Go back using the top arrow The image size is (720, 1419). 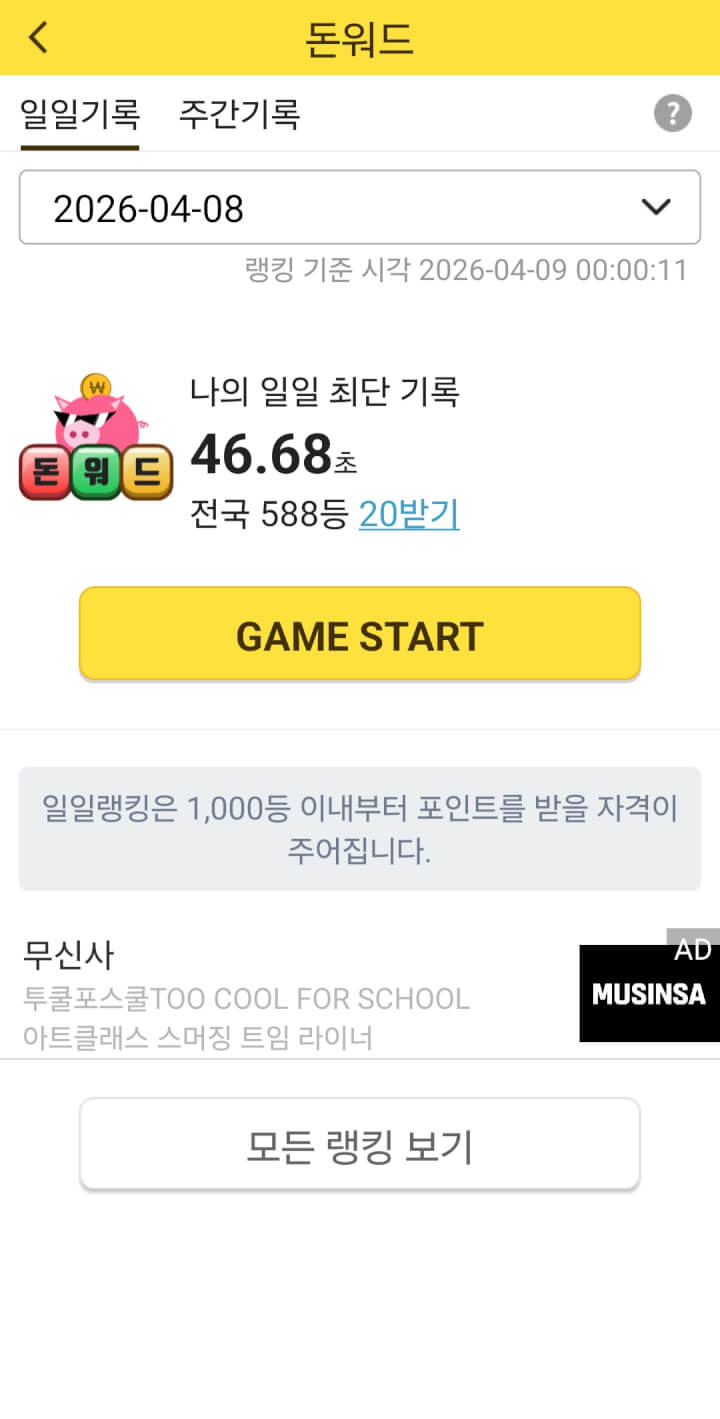click(39, 38)
